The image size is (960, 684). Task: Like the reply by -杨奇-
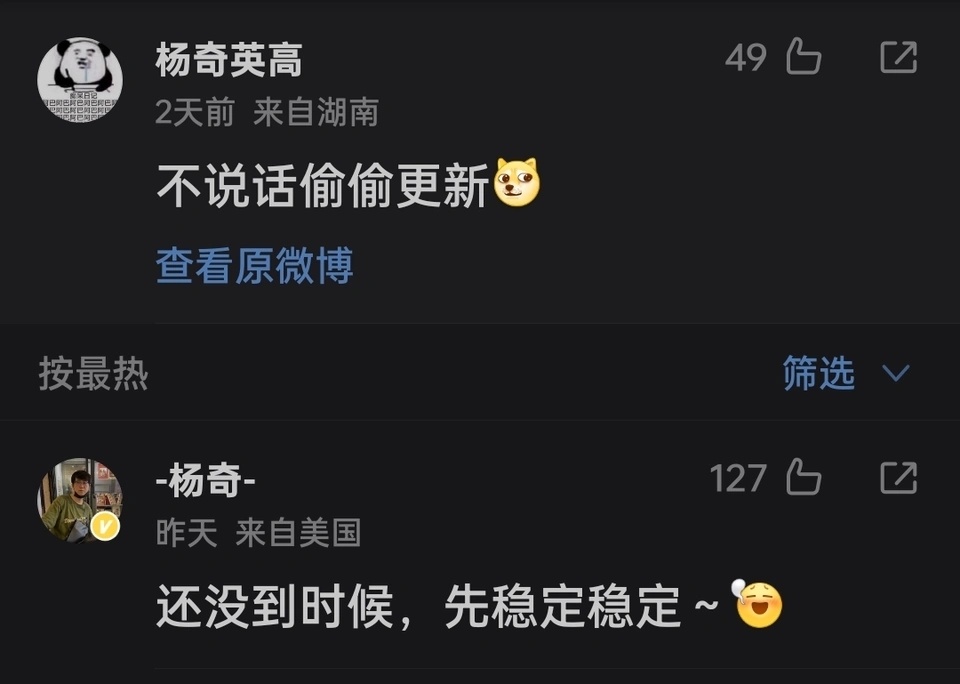[x=803, y=478]
